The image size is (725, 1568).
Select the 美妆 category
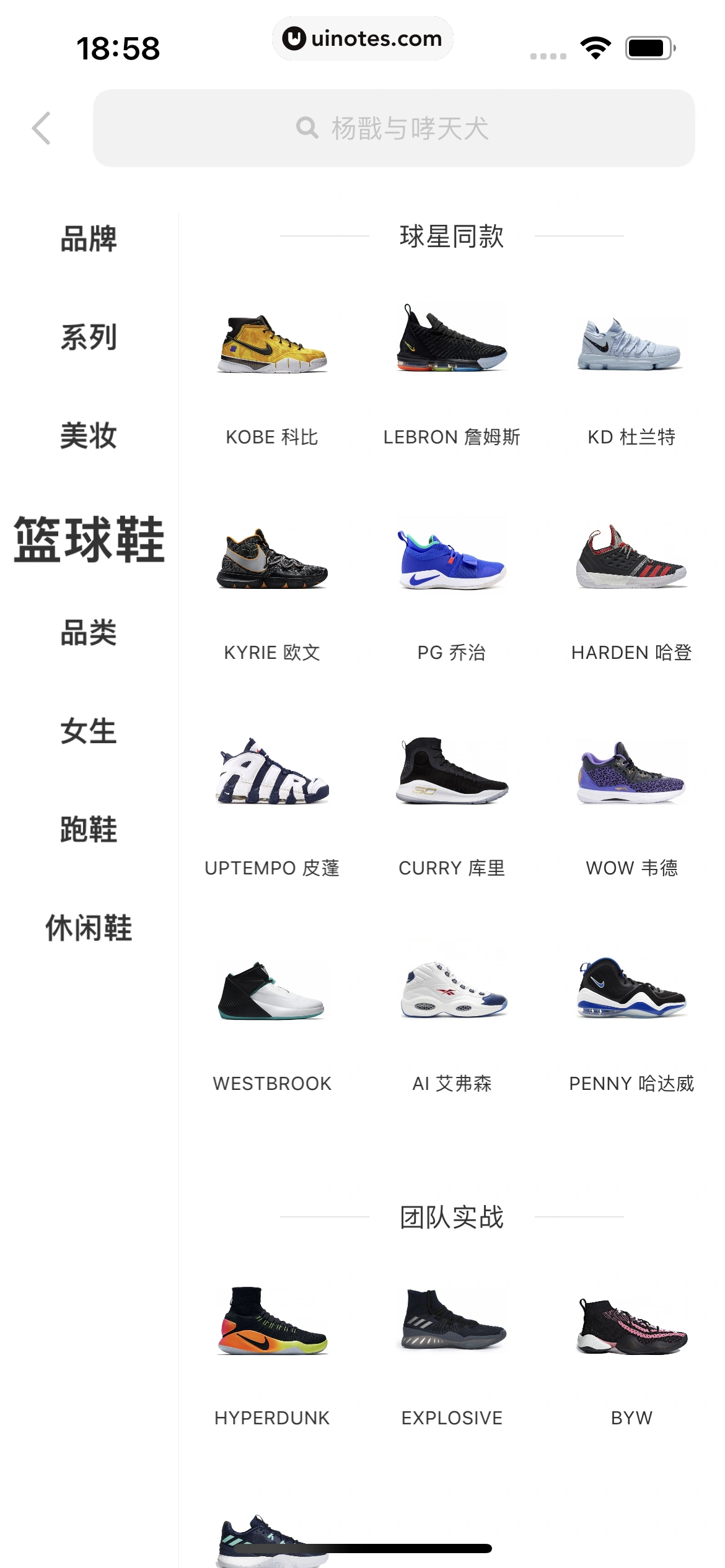pyautogui.click(x=89, y=436)
